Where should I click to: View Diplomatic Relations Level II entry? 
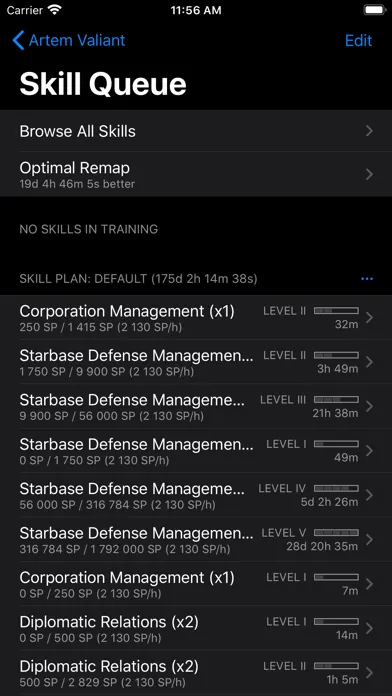coord(196,672)
